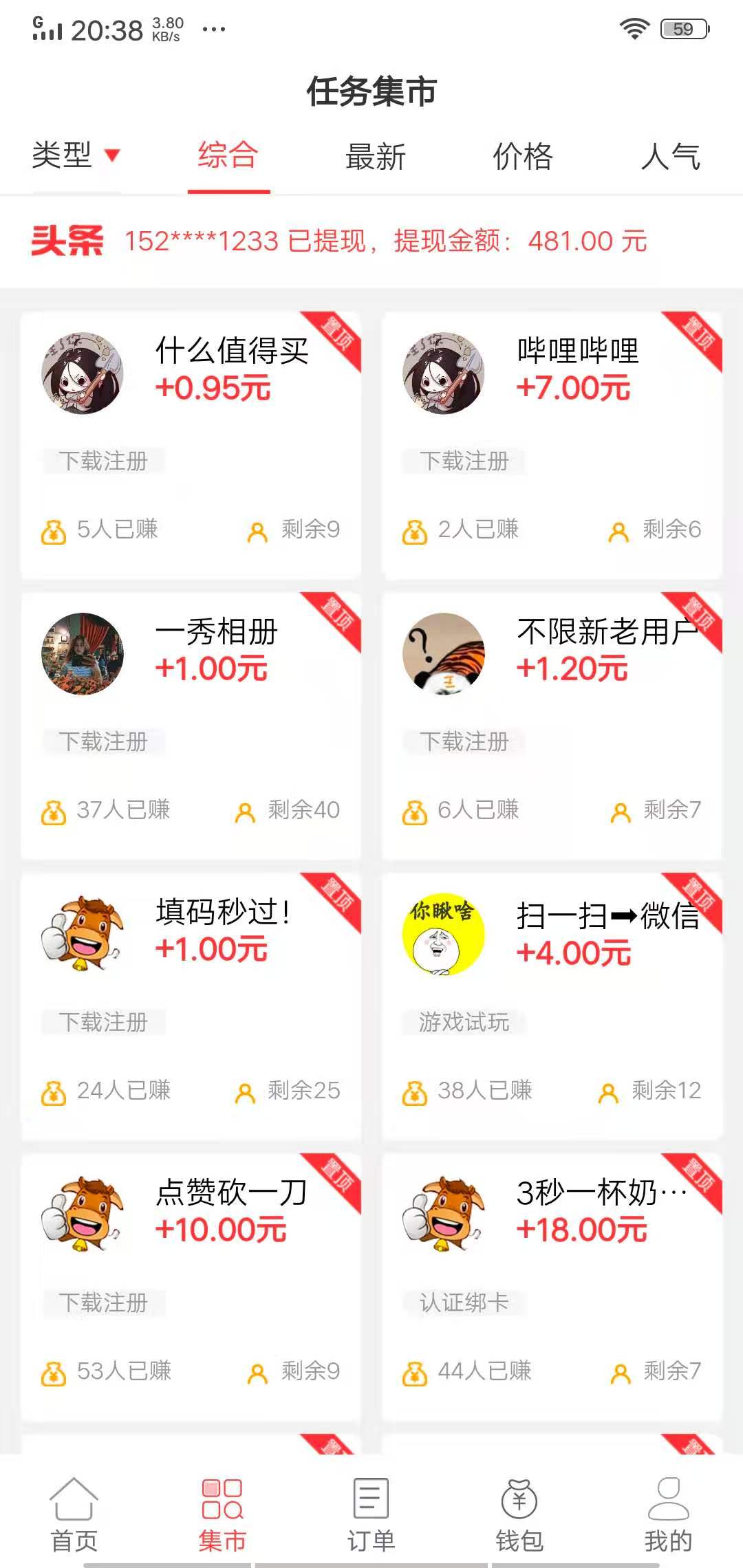Image resolution: width=743 pixels, height=1568 pixels.
Task: Click the red 头条 headline badge
Action: (x=69, y=242)
